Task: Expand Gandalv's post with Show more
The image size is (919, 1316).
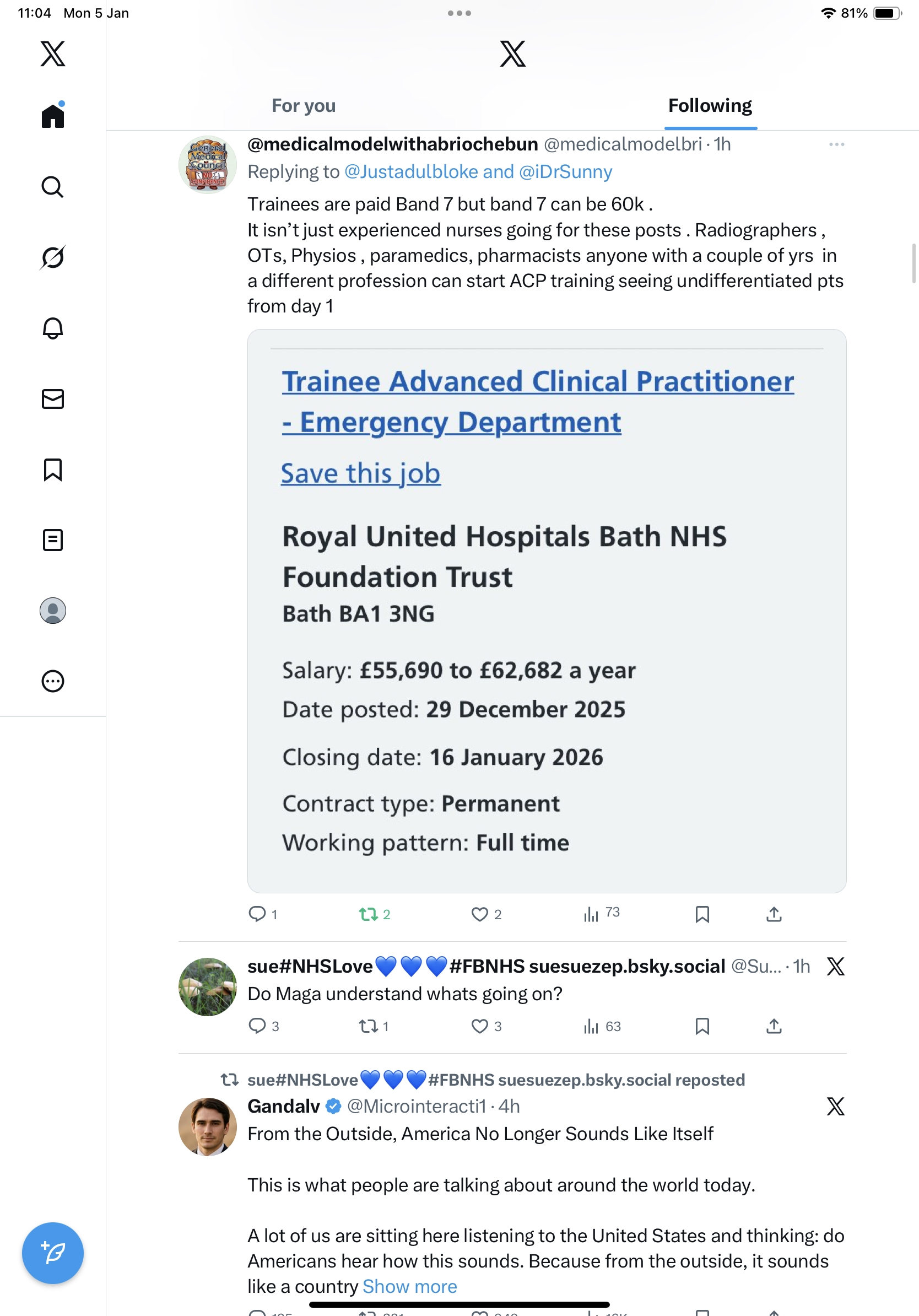Action: [410, 1286]
